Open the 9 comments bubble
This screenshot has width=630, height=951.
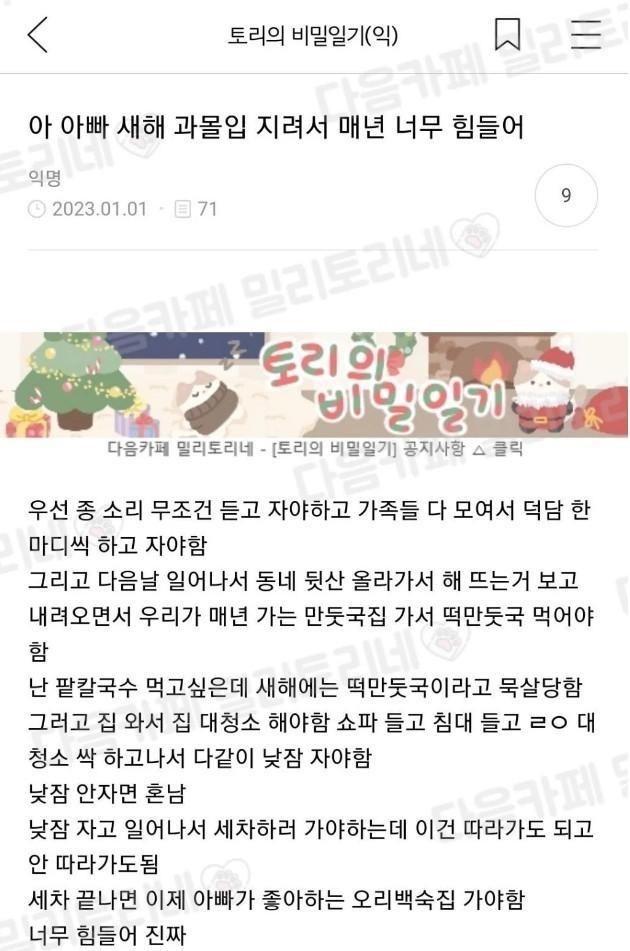[566, 196]
